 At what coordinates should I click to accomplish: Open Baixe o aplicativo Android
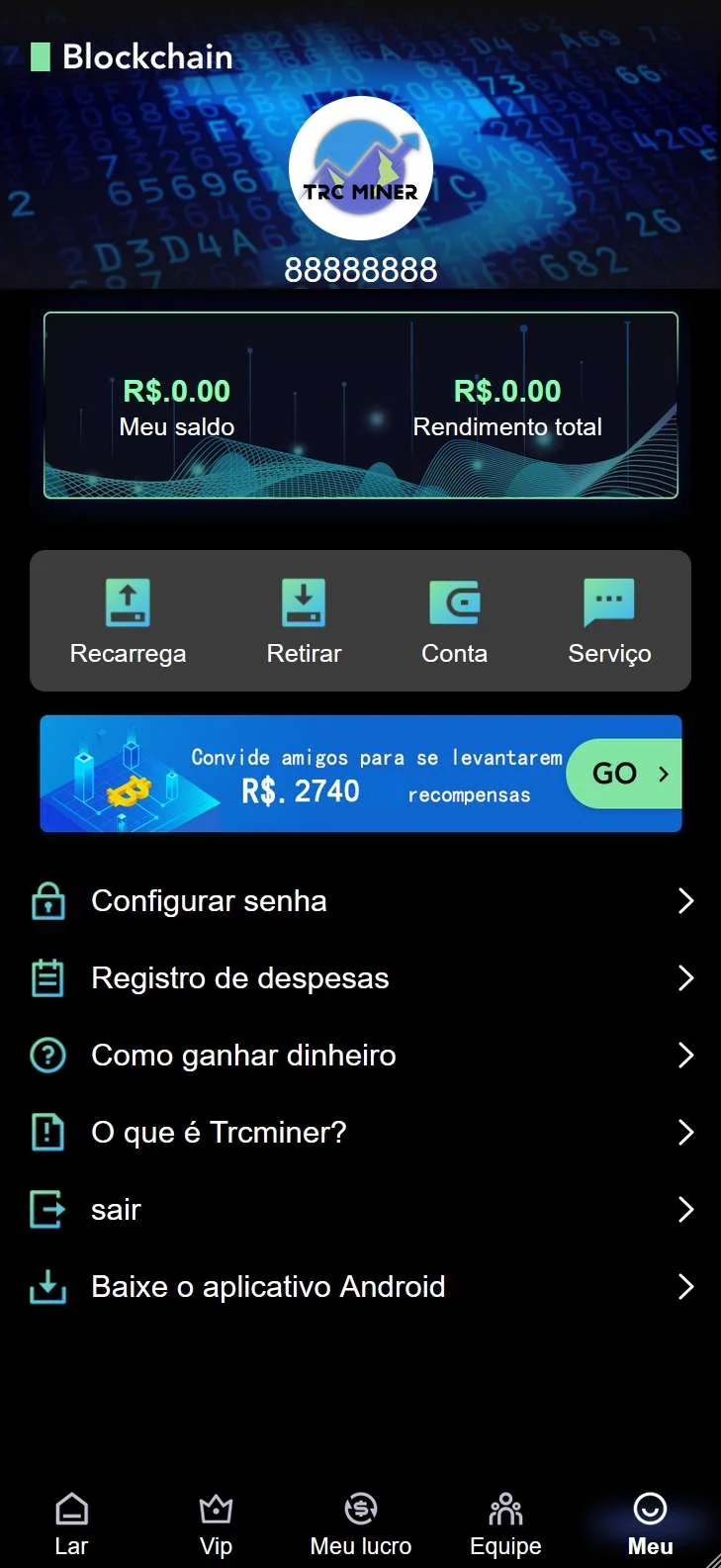[360, 1287]
